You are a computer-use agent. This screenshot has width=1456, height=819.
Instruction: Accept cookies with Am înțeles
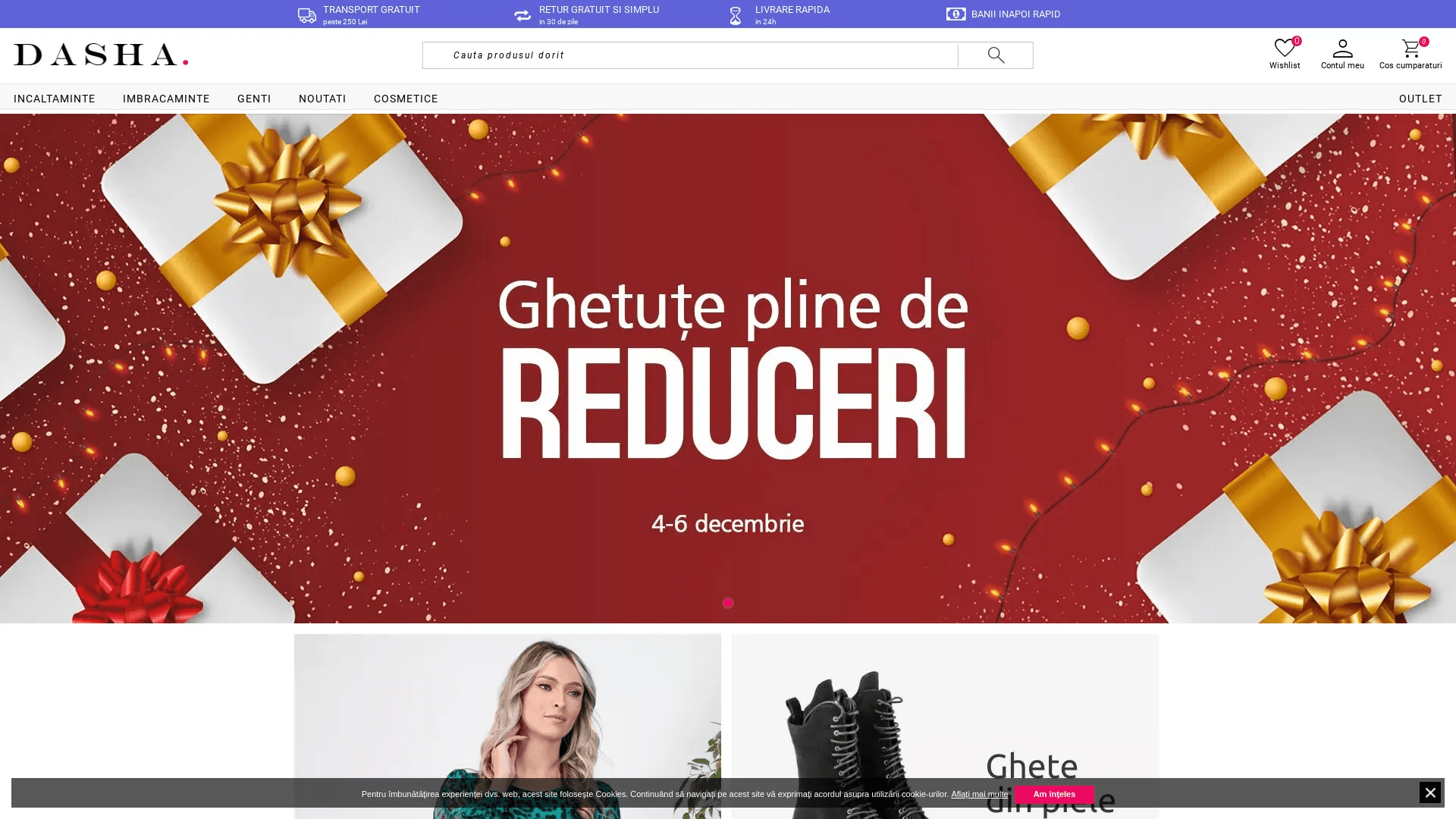(x=1054, y=794)
